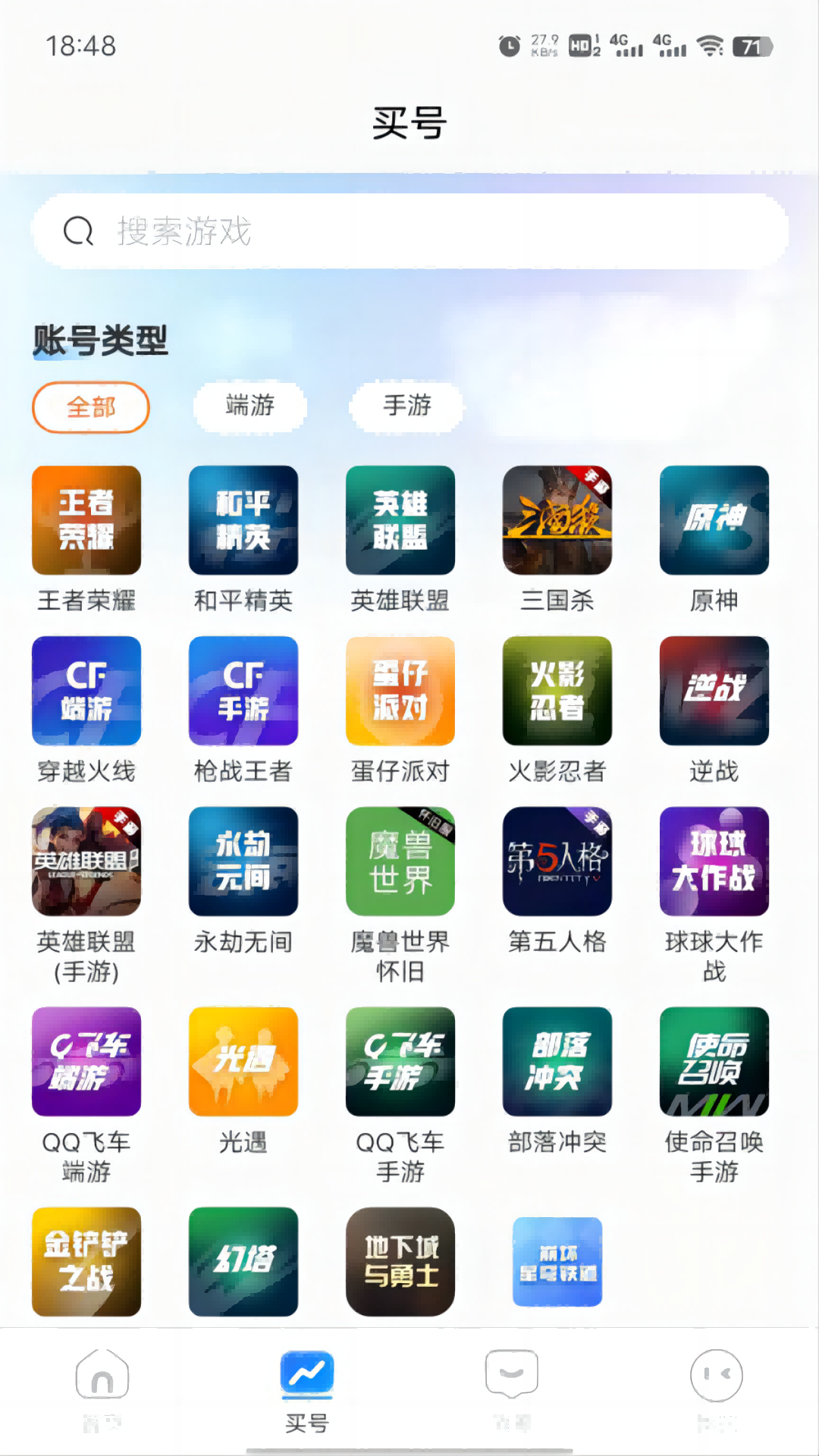Tap the 逆战 game icon
The height and width of the screenshot is (1456, 819).
714,690
